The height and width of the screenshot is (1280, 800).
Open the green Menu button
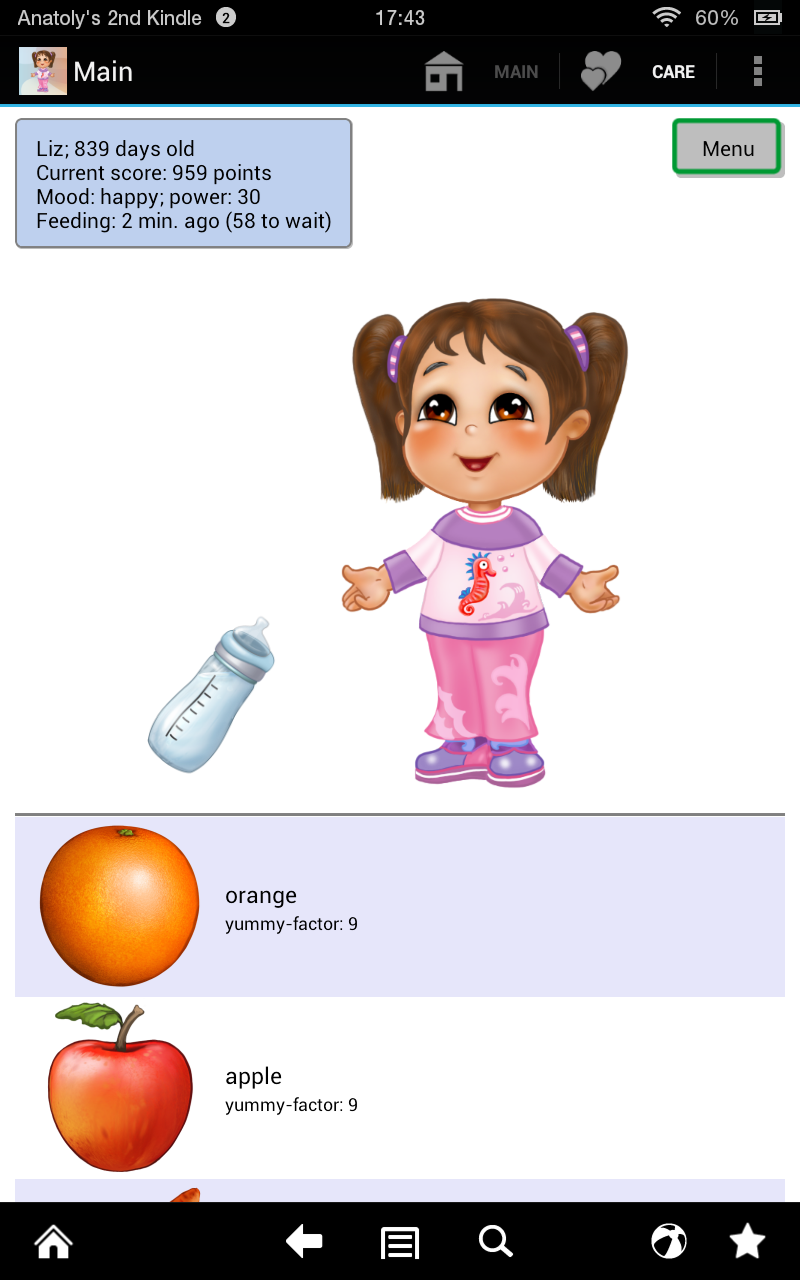727,148
